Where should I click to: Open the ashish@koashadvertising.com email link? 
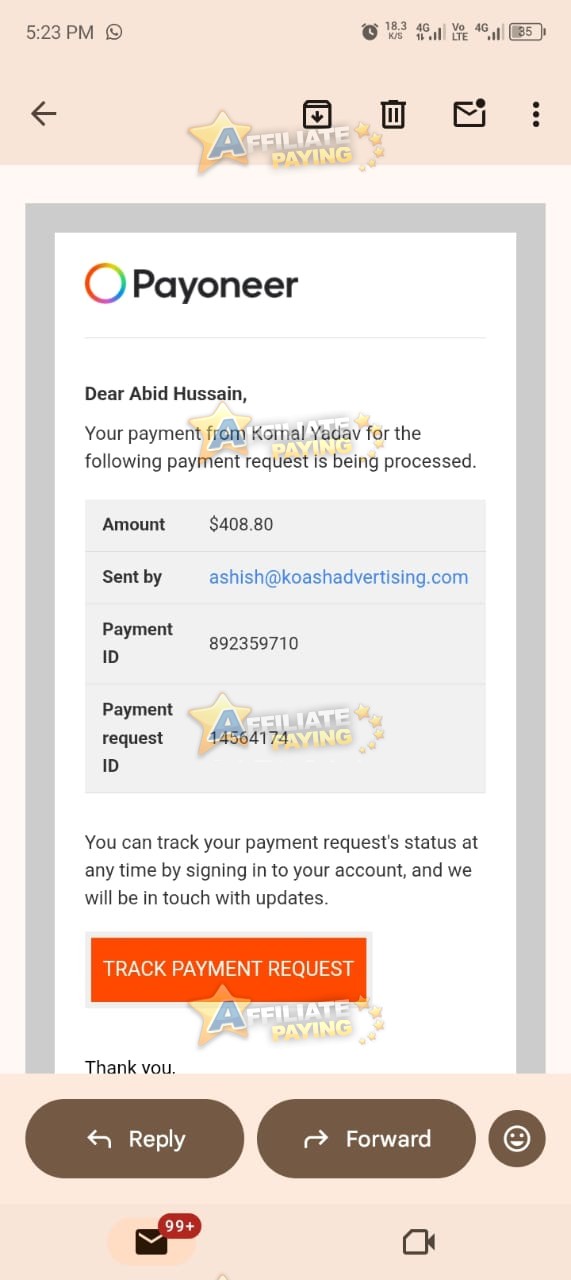[x=338, y=577]
